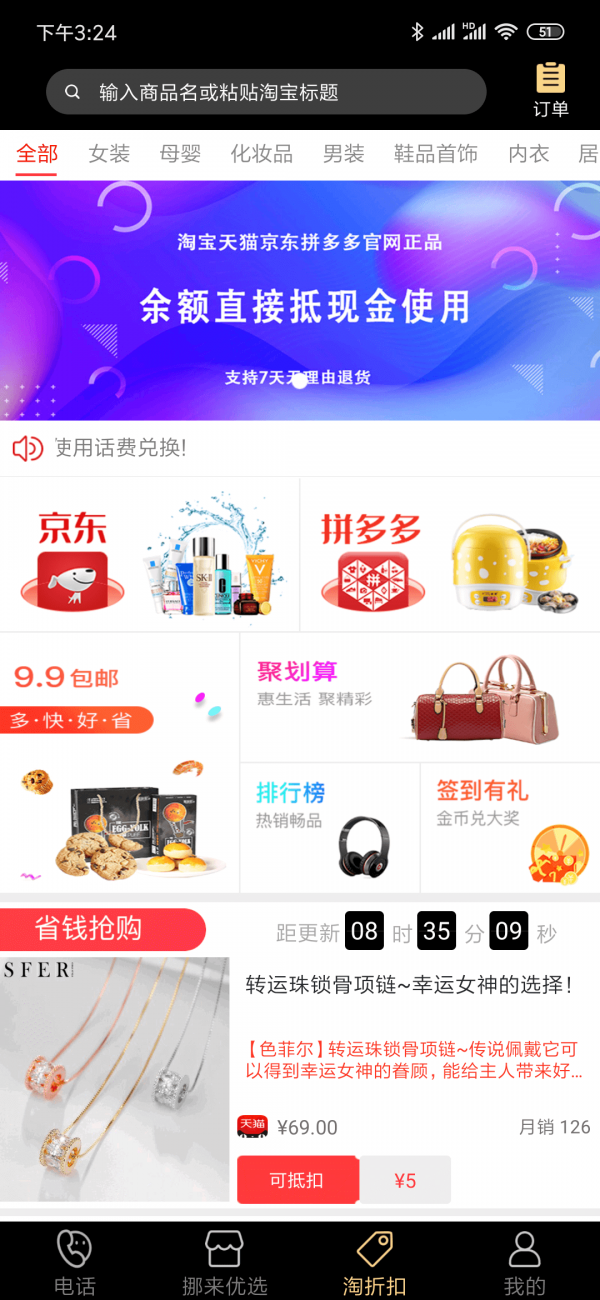
Task: Select the 鞋品首饰 tab
Action: point(436,153)
